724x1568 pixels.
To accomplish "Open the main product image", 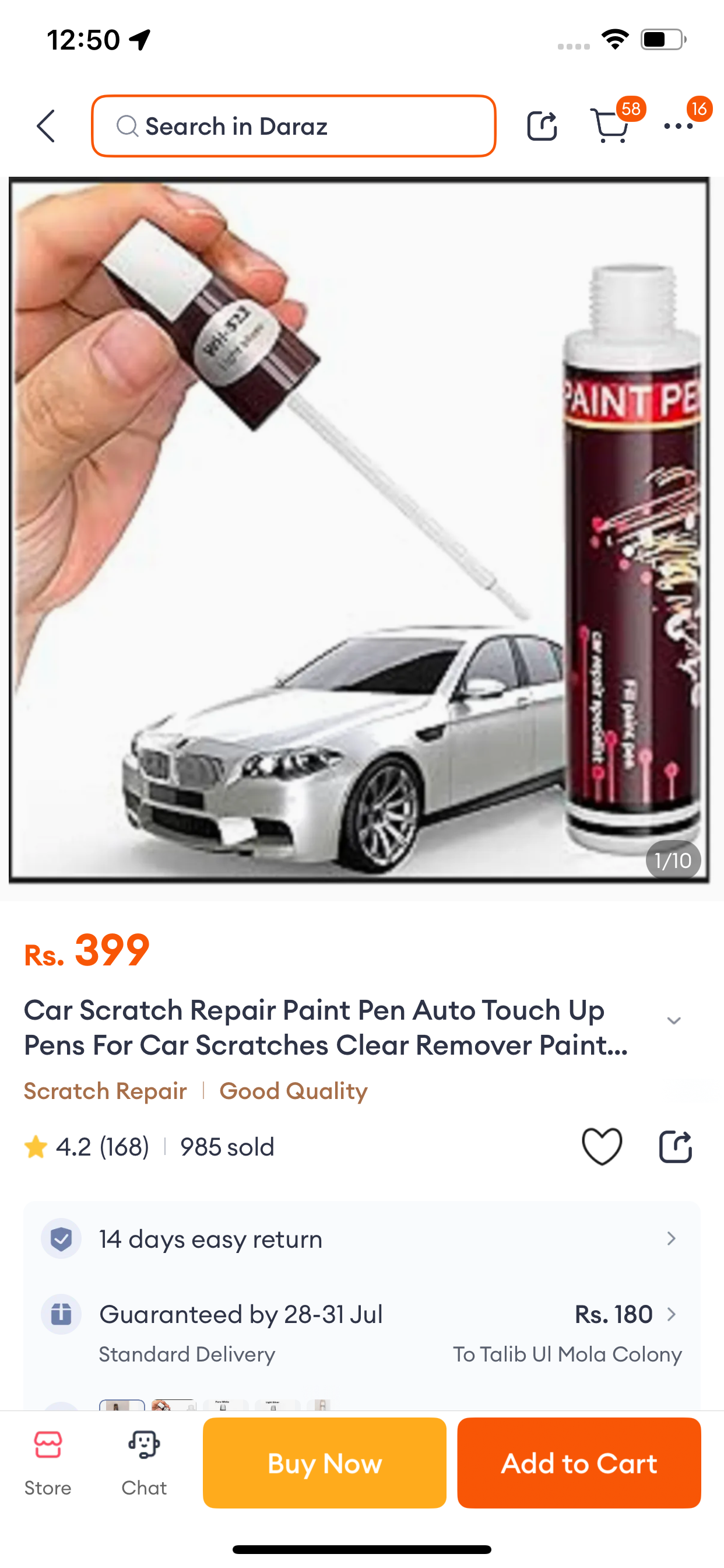I will pos(360,530).
